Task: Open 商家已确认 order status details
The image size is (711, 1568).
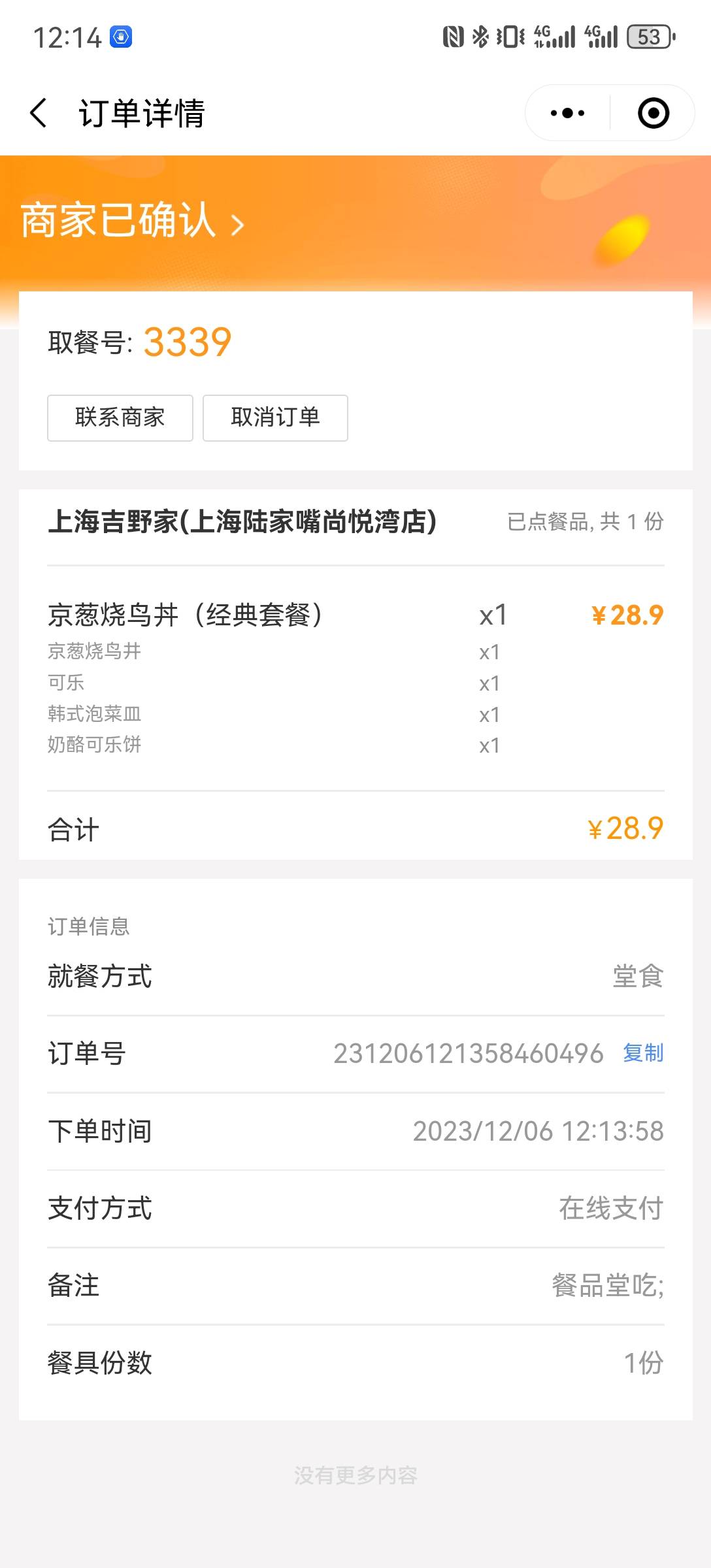Action: click(133, 221)
